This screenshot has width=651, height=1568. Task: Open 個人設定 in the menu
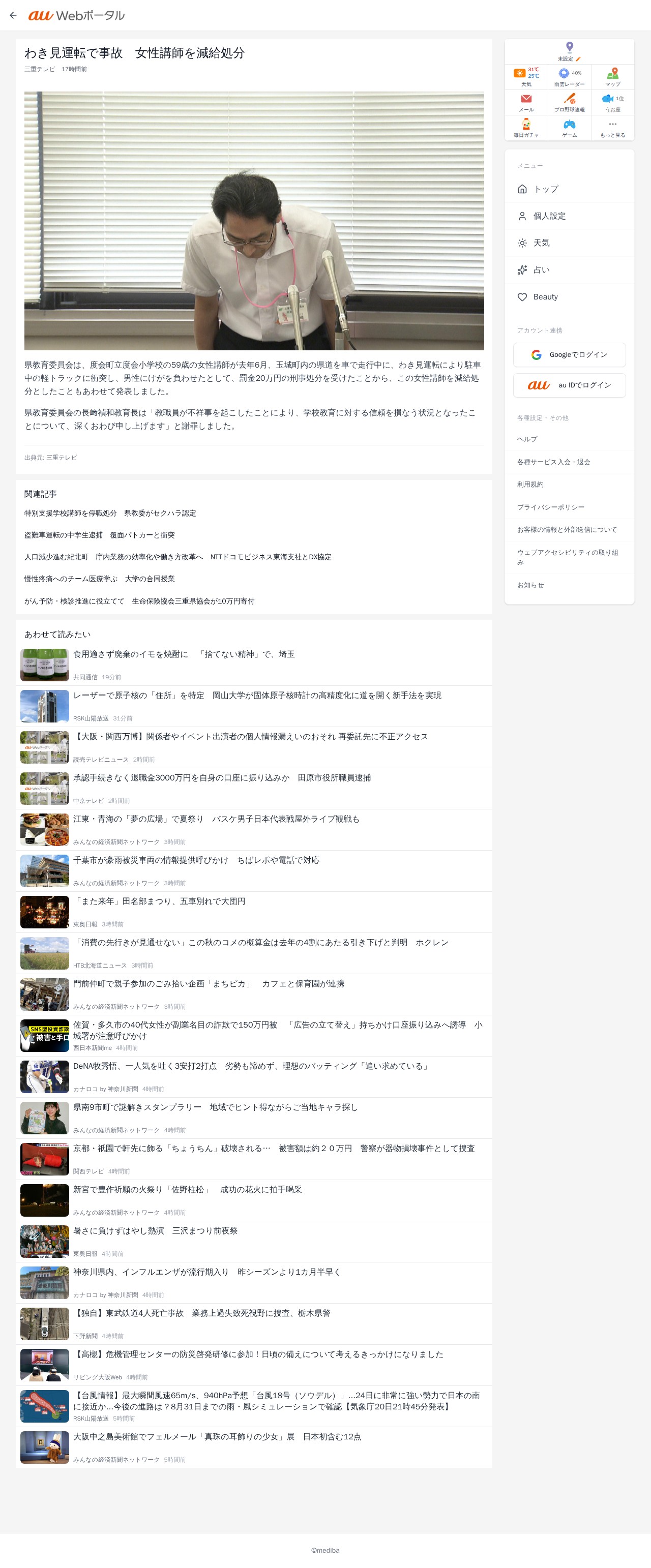click(570, 216)
